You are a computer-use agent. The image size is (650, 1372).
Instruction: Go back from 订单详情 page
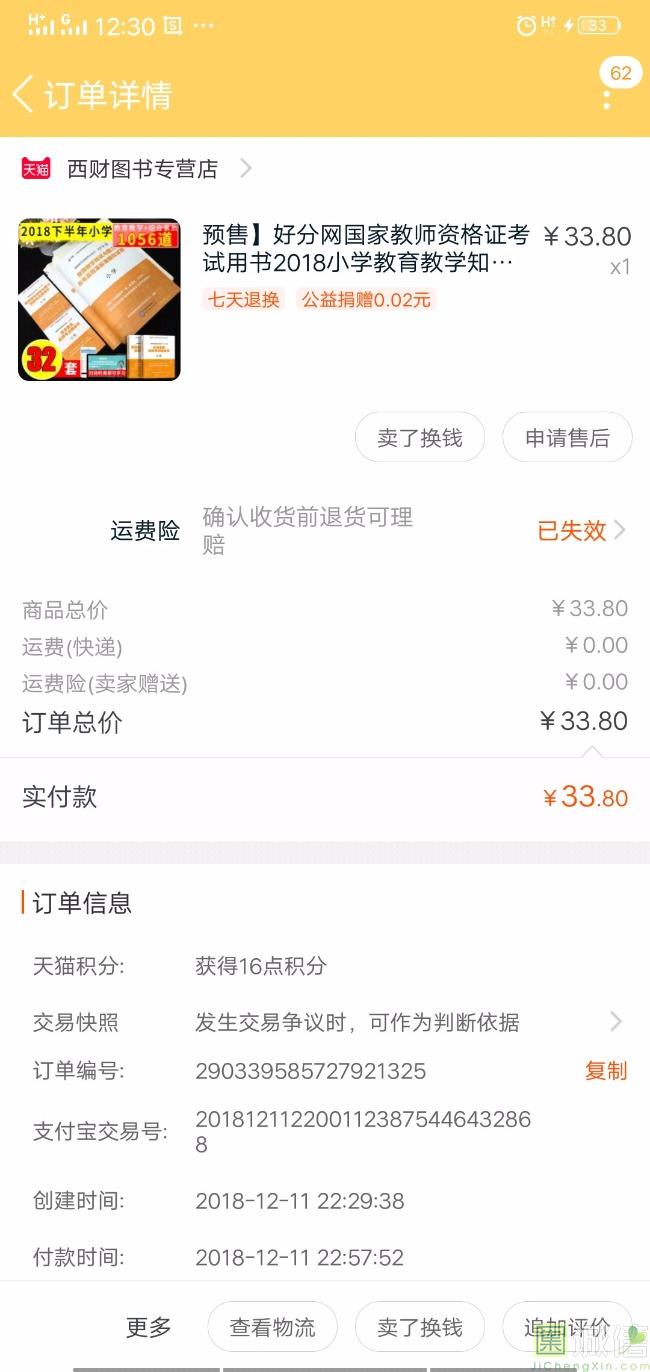point(22,95)
